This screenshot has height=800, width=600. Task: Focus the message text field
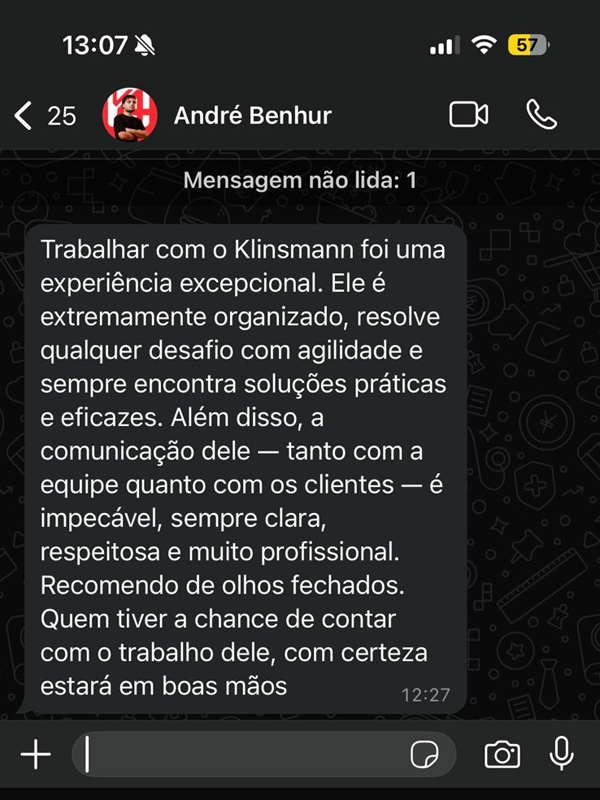[x=240, y=755]
